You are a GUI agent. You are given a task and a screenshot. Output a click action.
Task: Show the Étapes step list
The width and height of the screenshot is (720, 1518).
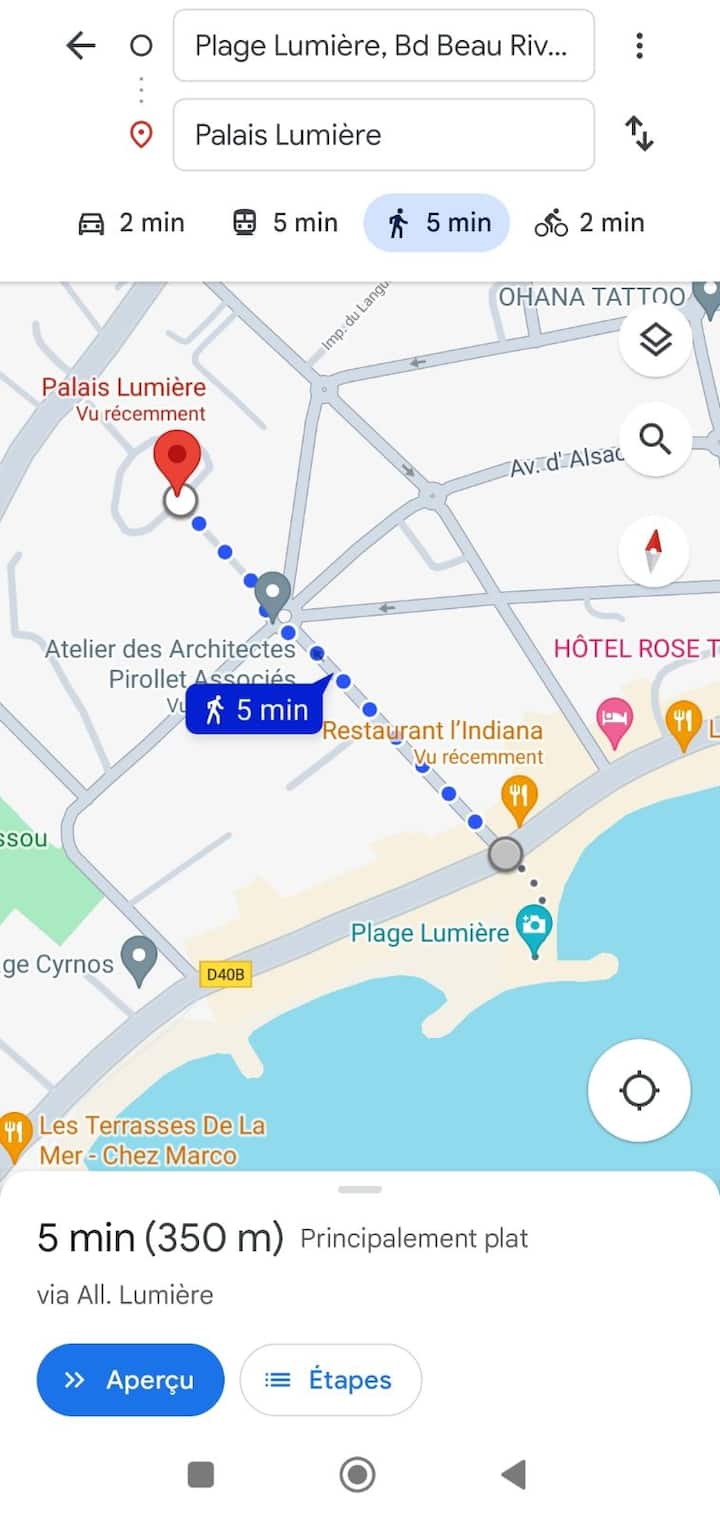pyautogui.click(x=331, y=1380)
